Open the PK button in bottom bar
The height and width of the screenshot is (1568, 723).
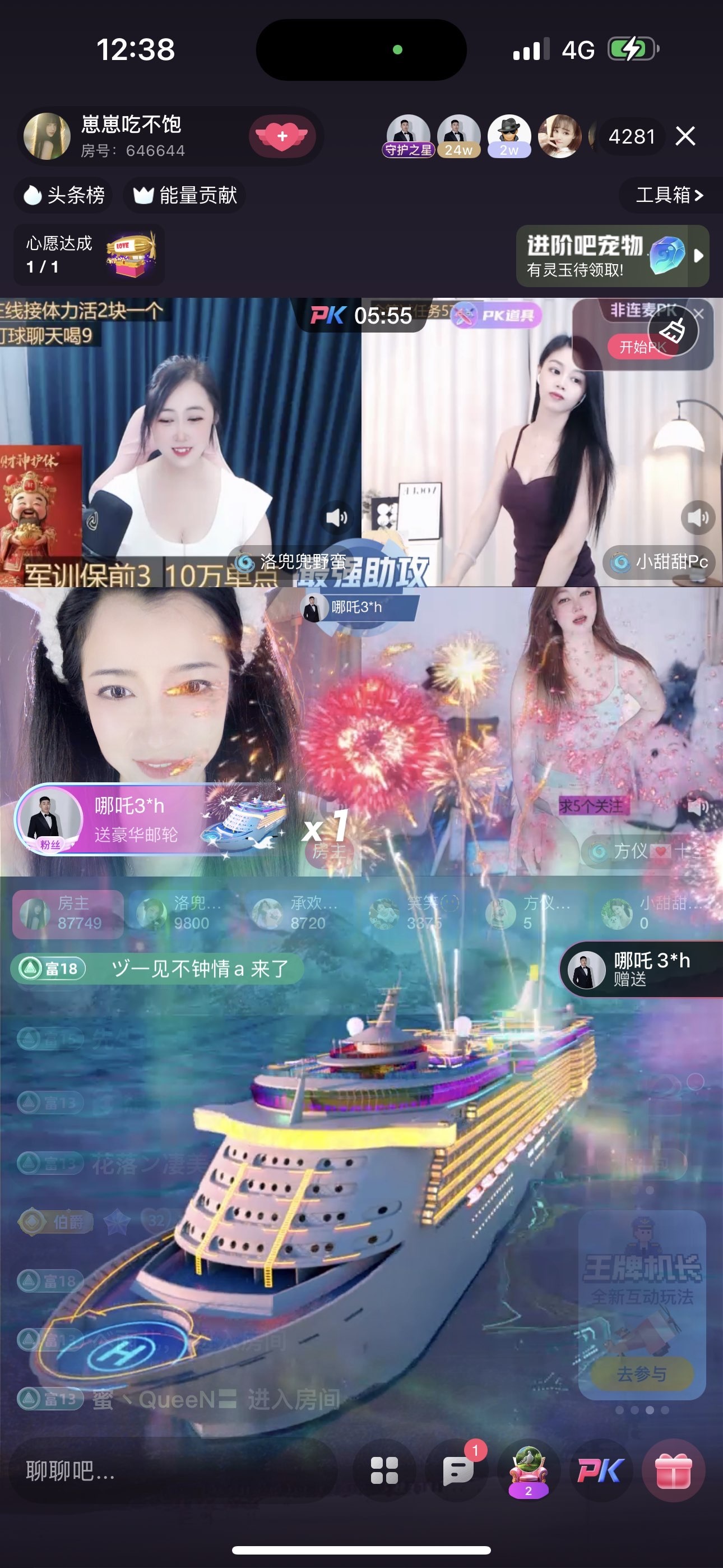coord(601,1472)
